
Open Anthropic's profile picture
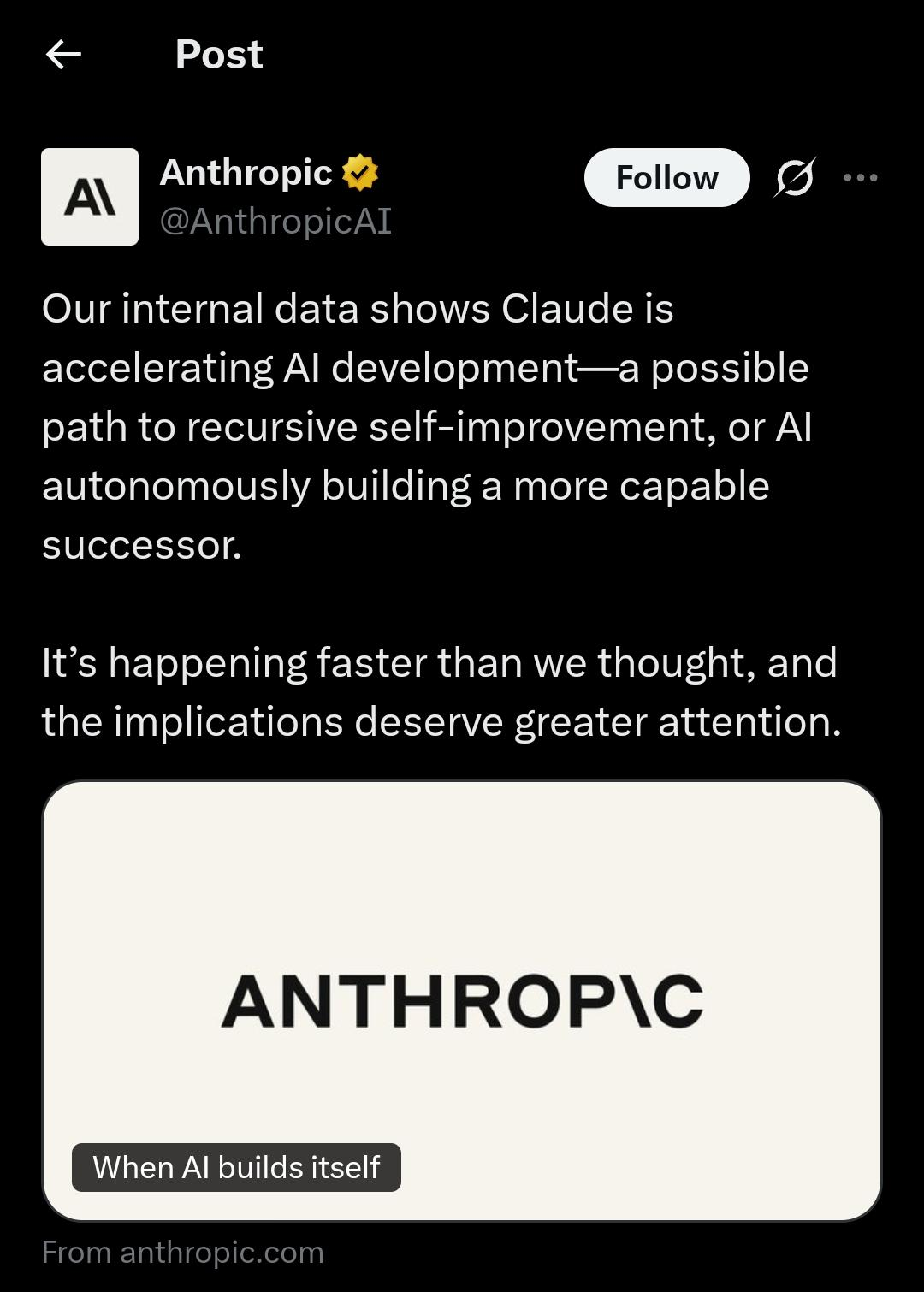90,197
